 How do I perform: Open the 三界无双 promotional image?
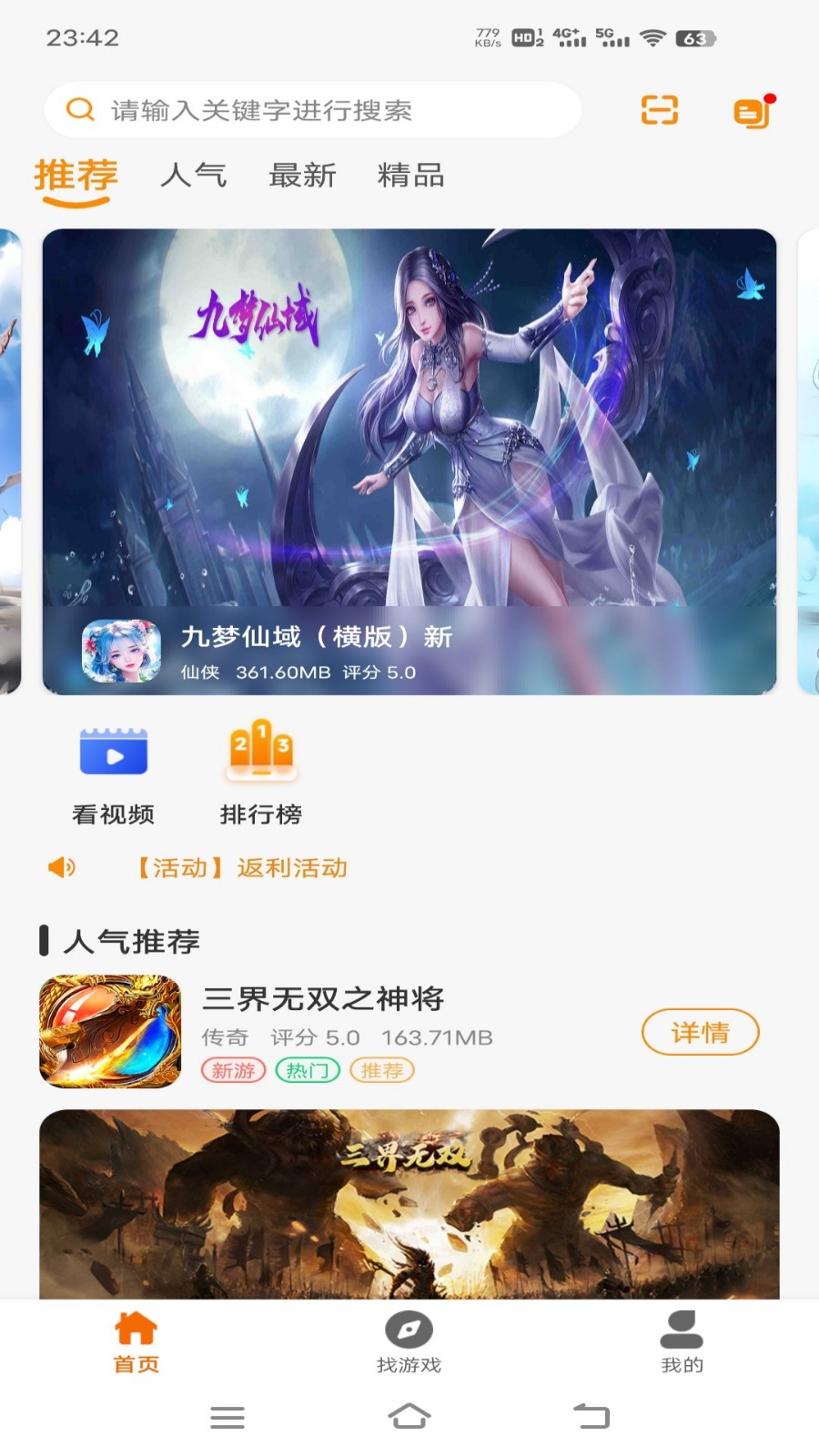pos(409,1203)
